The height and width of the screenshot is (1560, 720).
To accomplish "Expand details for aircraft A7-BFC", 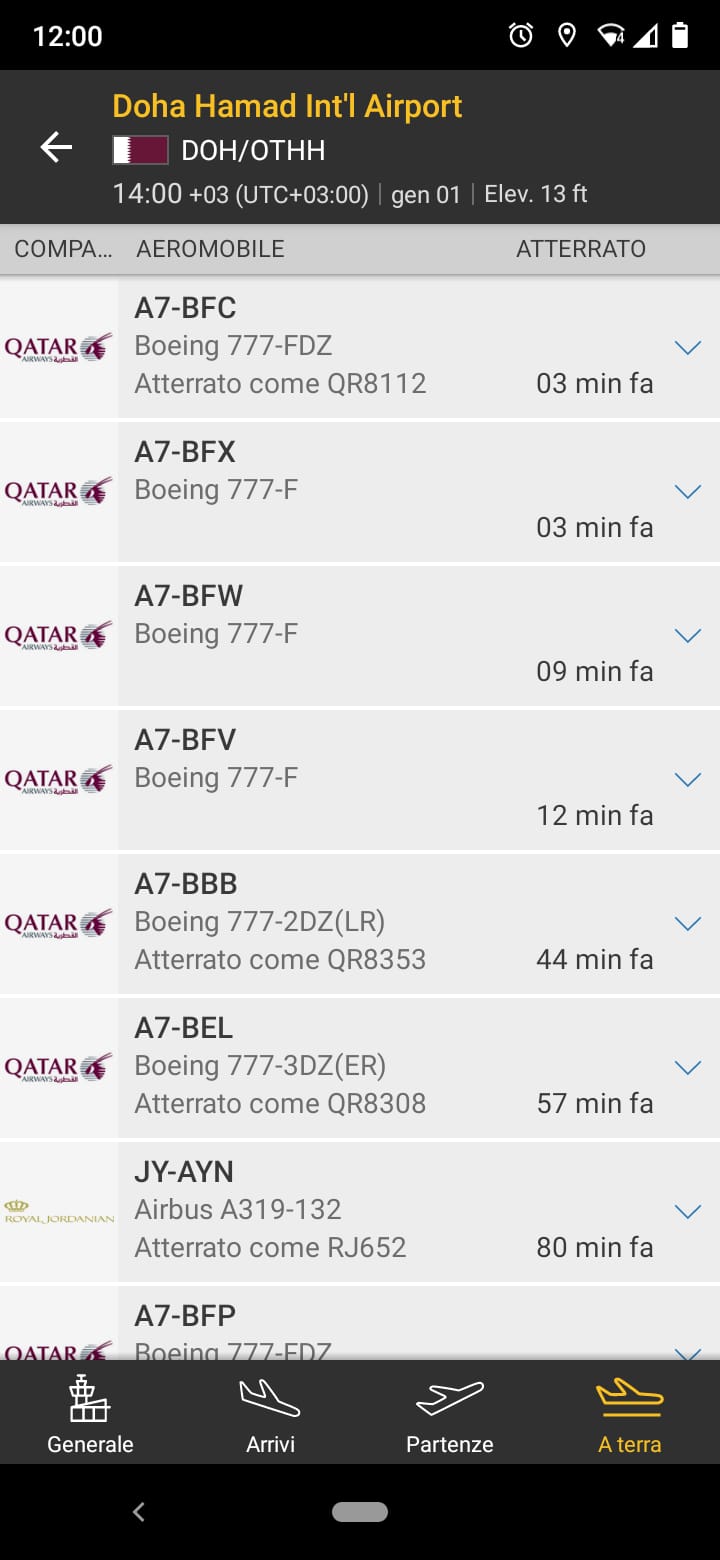I will (687, 348).
